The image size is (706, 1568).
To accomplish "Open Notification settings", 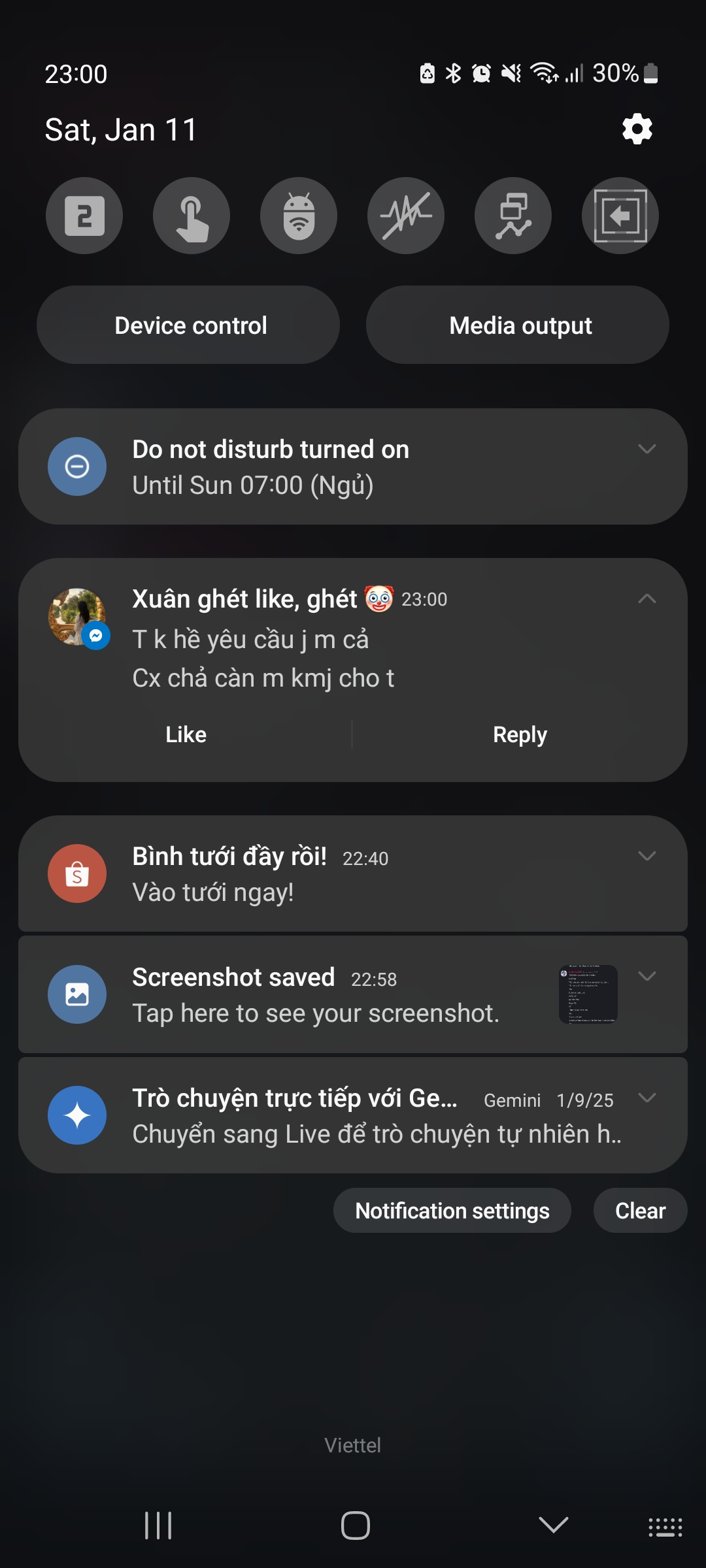I will coord(452,1211).
